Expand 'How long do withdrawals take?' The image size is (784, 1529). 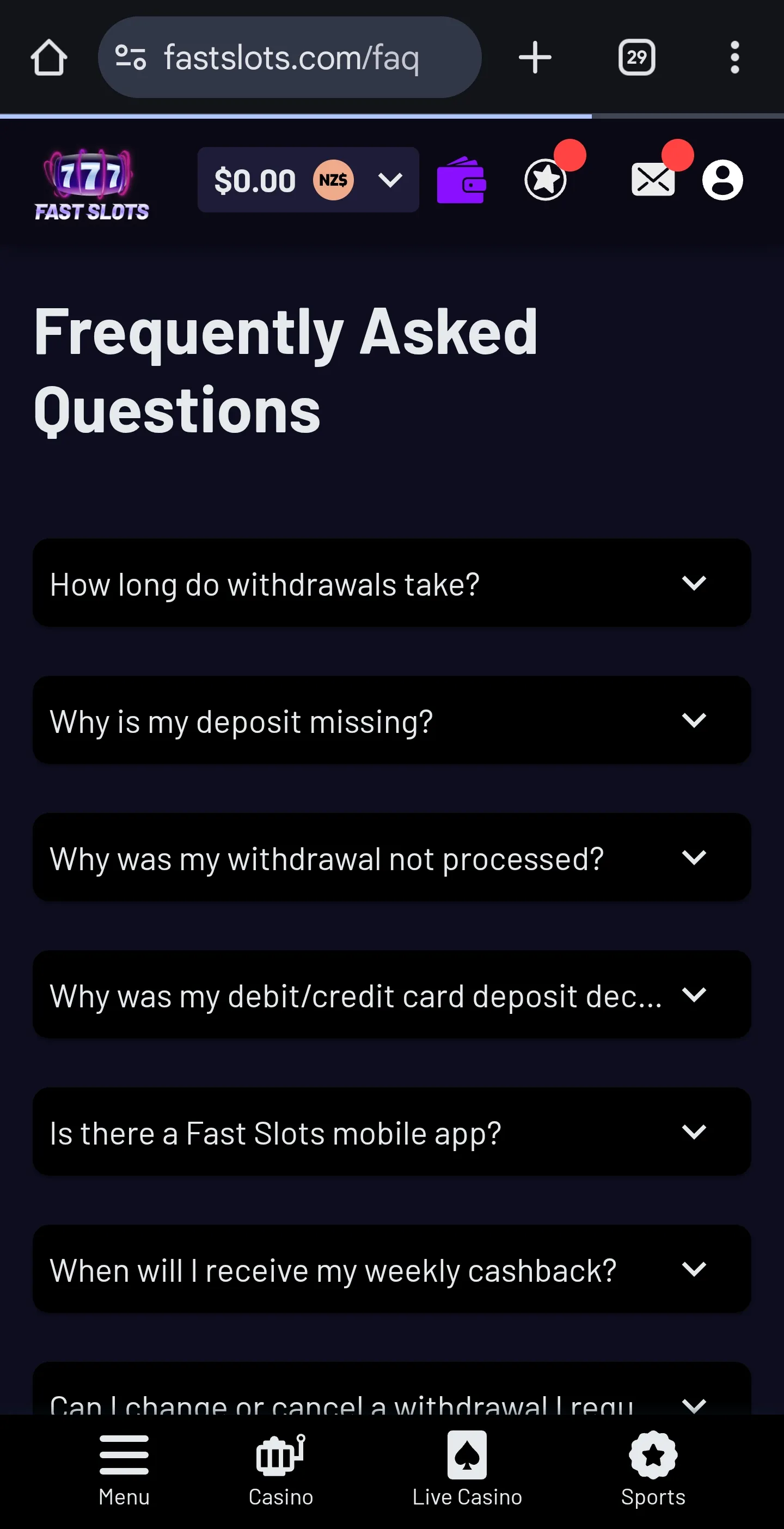[391, 584]
